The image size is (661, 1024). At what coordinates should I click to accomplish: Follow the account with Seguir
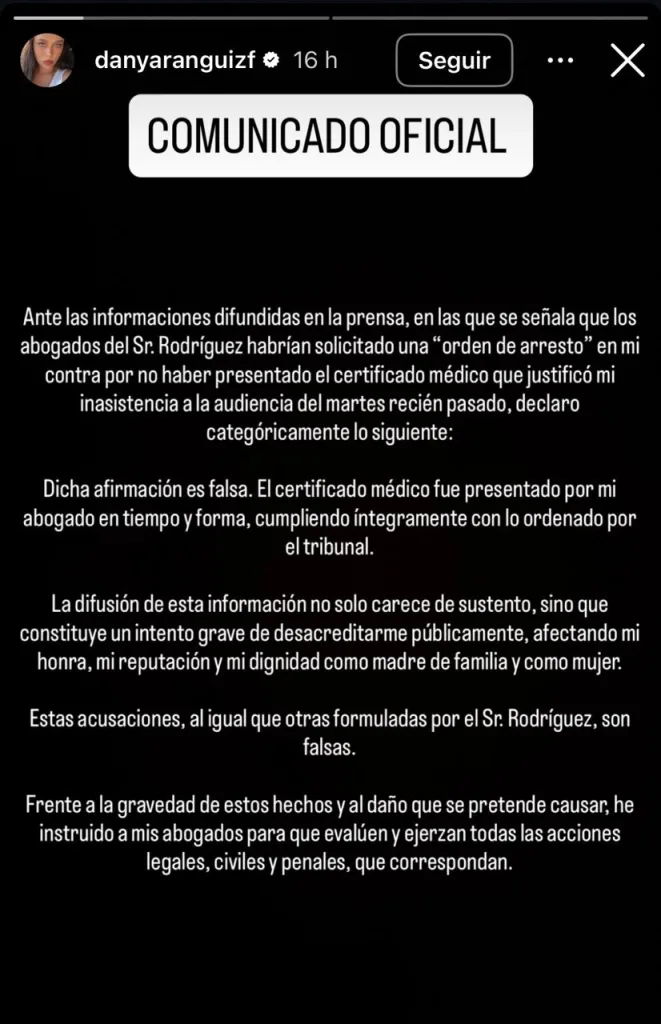454,61
